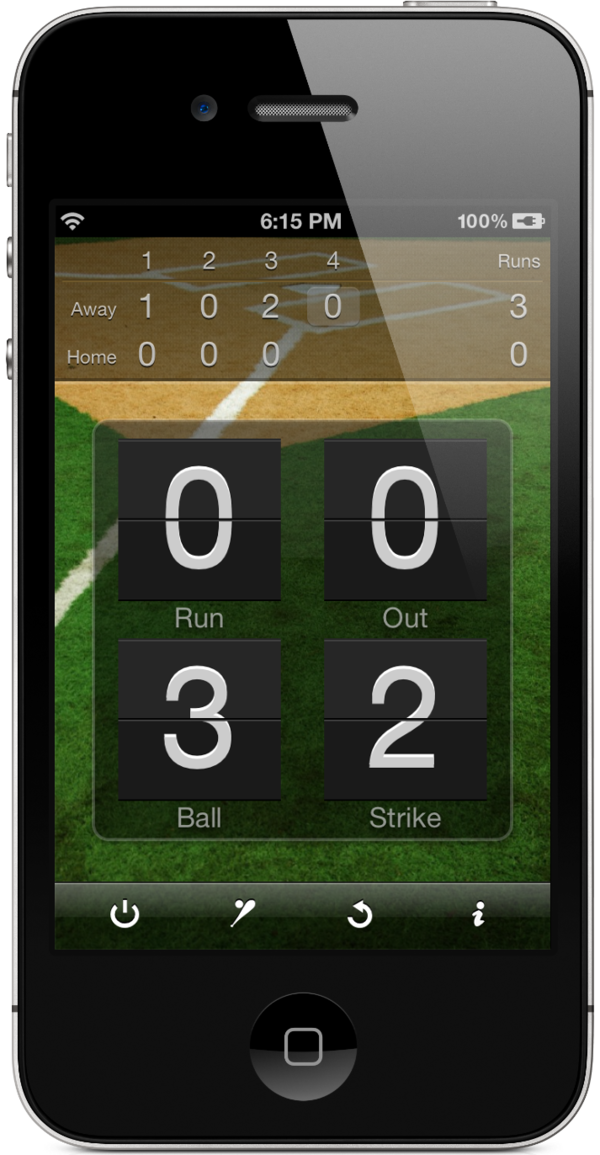The width and height of the screenshot is (600, 1155).
Task: Tap the baseball bat icon
Action: pyautogui.click(x=243, y=913)
